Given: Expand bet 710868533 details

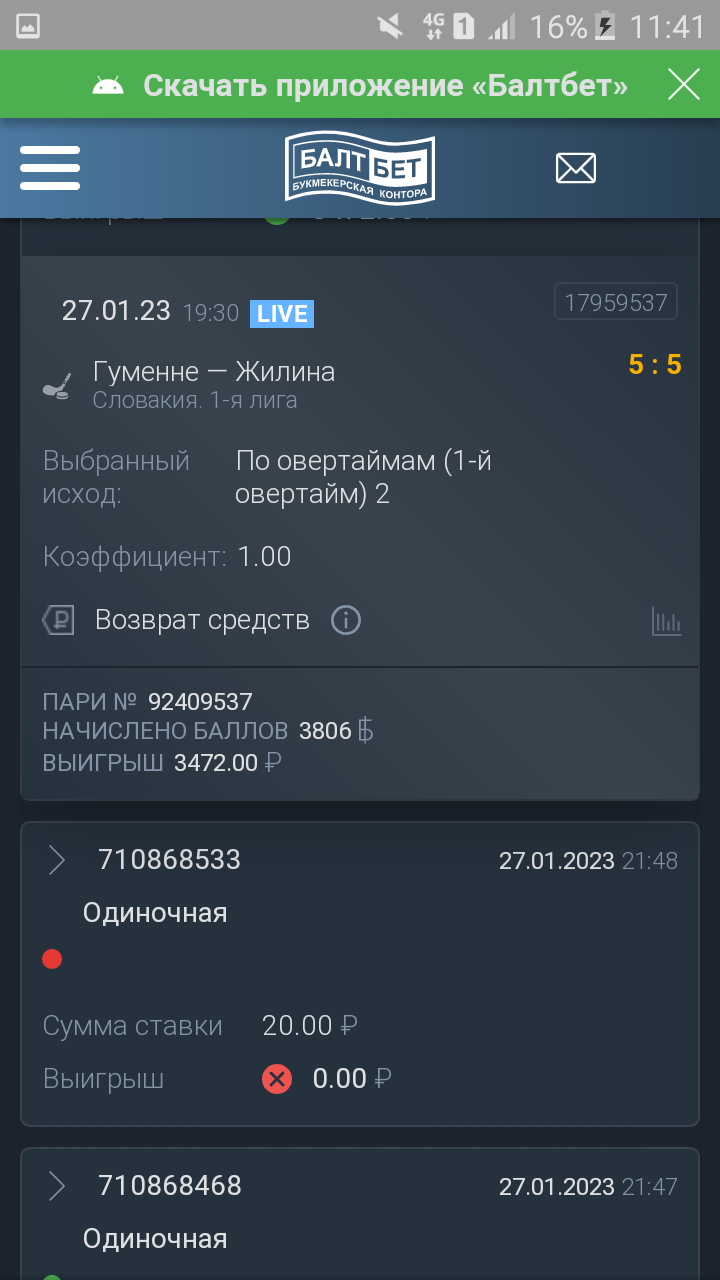Looking at the screenshot, I should tap(57, 860).
